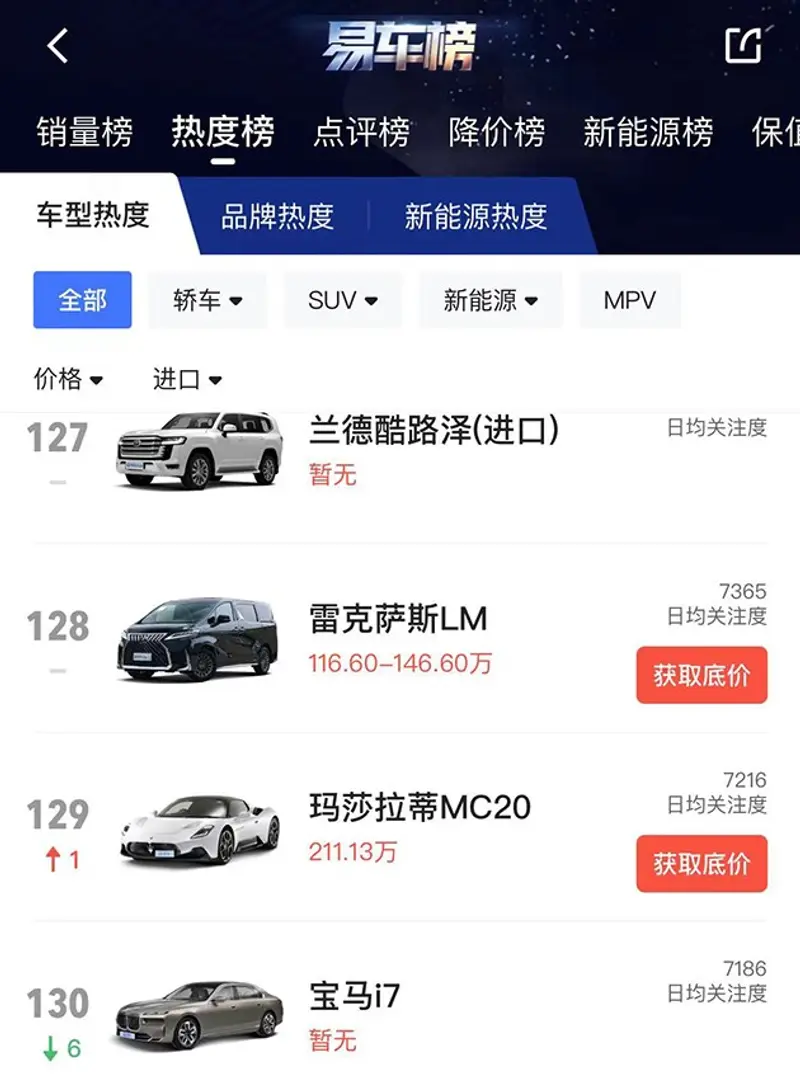Open the 兰德酷路泽(进口) listing
The width and height of the screenshot is (800, 1091).
point(433,432)
